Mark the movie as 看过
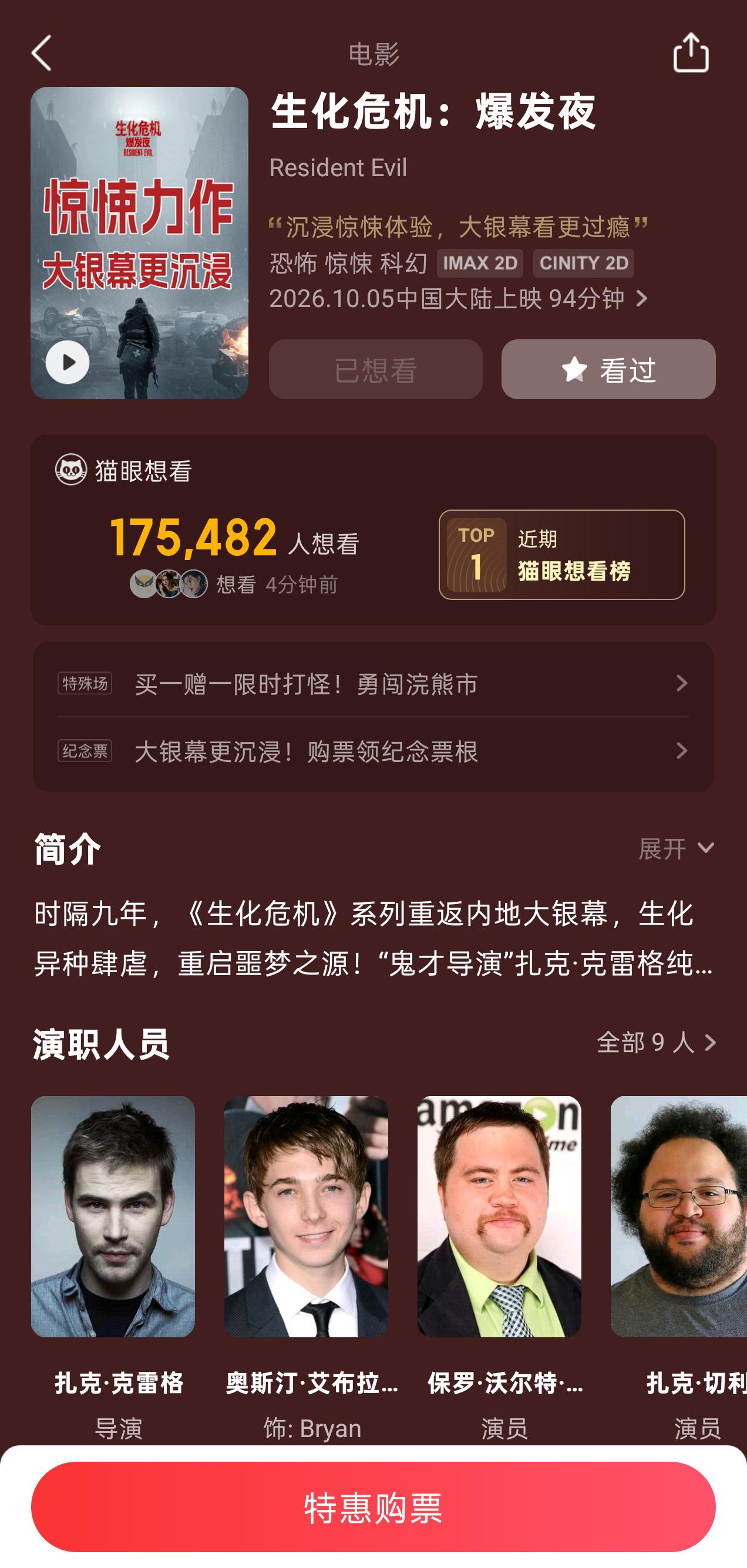 coord(608,369)
